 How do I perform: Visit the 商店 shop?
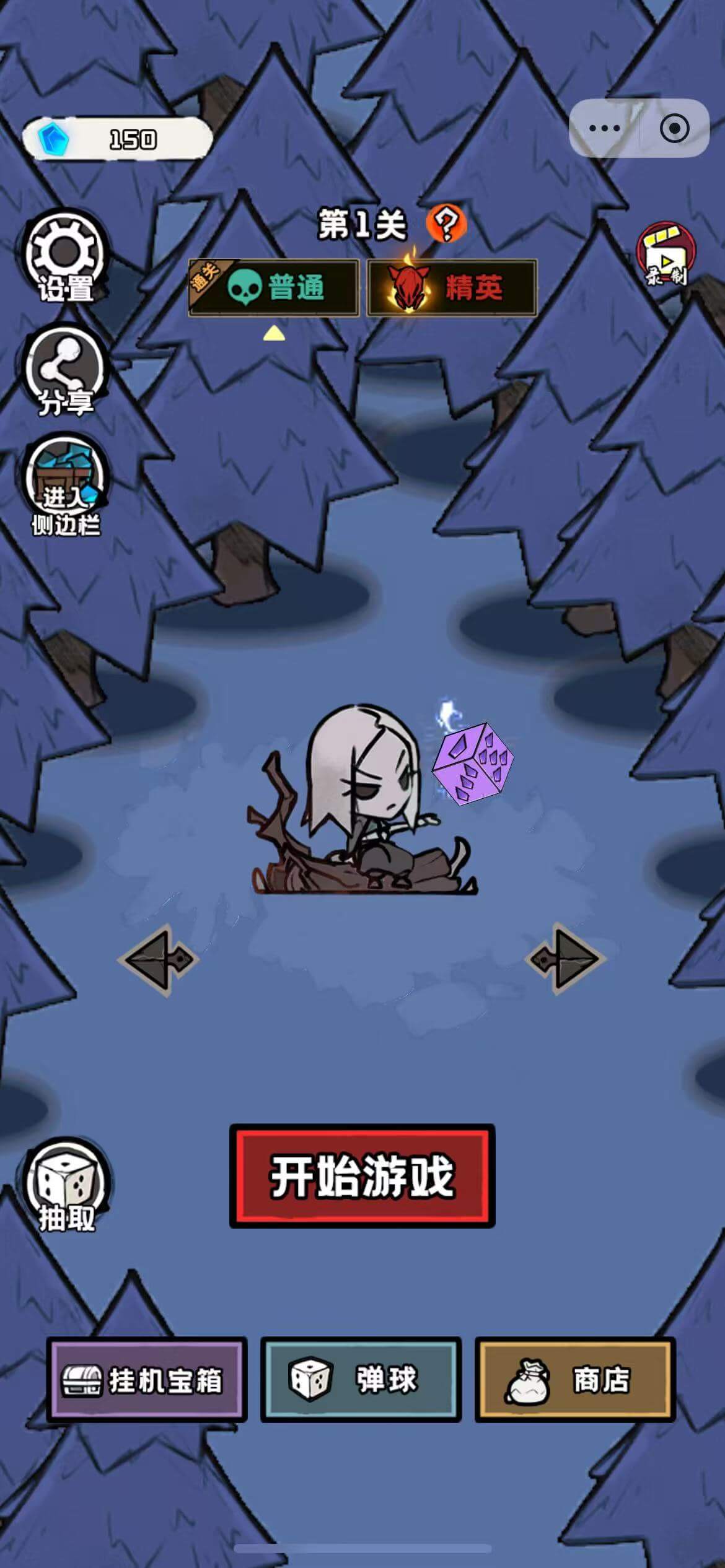tap(575, 1380)
